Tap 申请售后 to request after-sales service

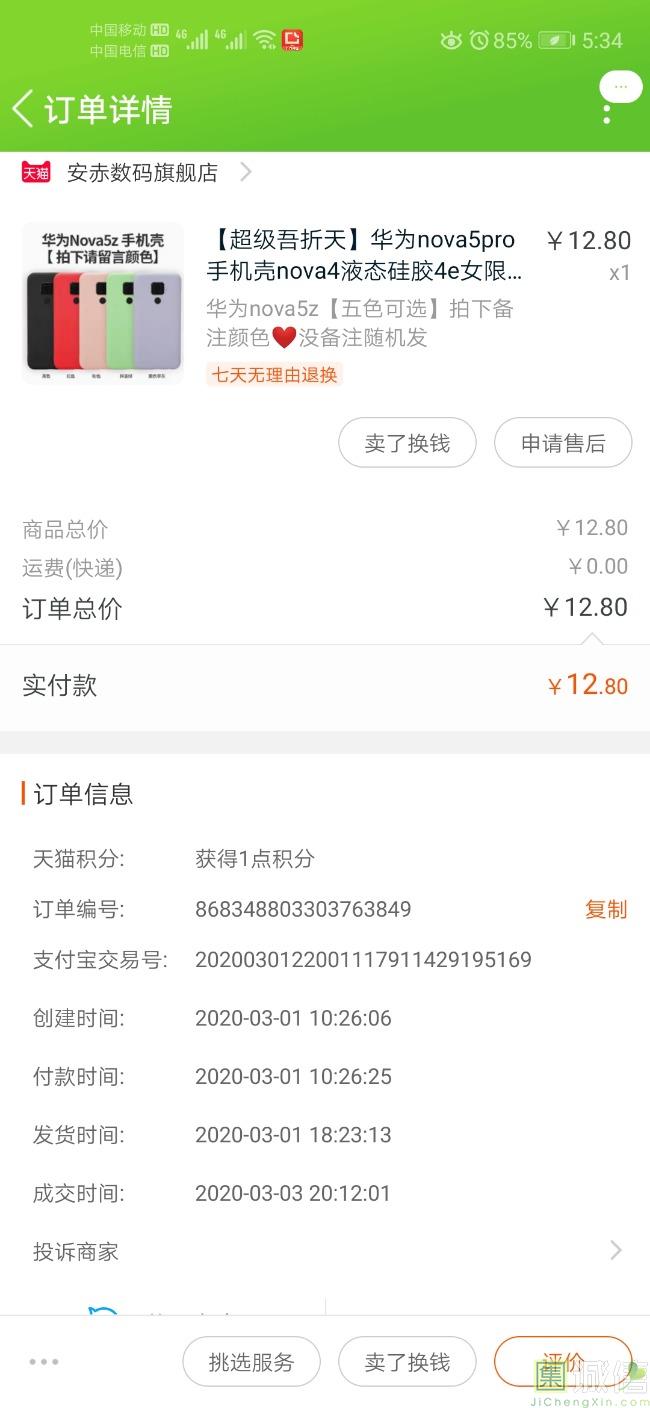563,443
